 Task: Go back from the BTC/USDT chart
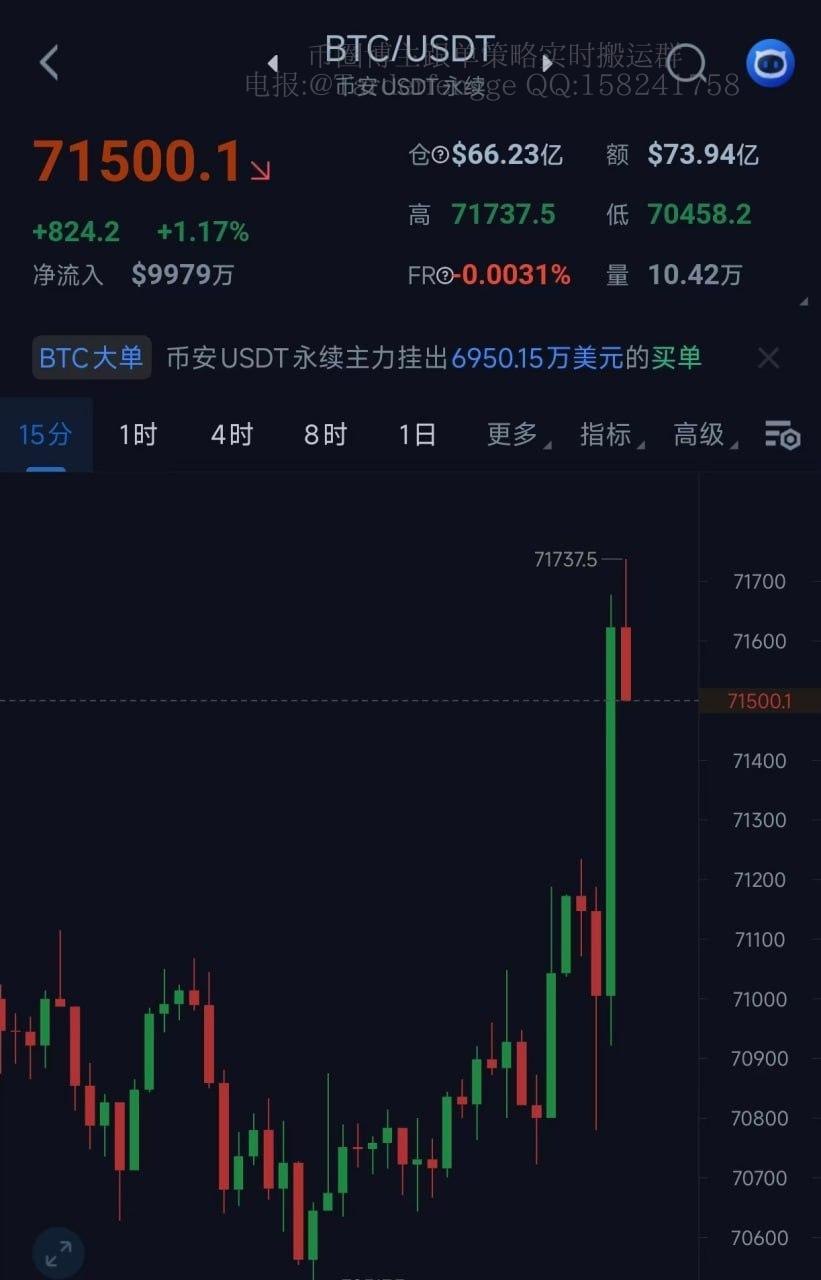coord(49,63)
